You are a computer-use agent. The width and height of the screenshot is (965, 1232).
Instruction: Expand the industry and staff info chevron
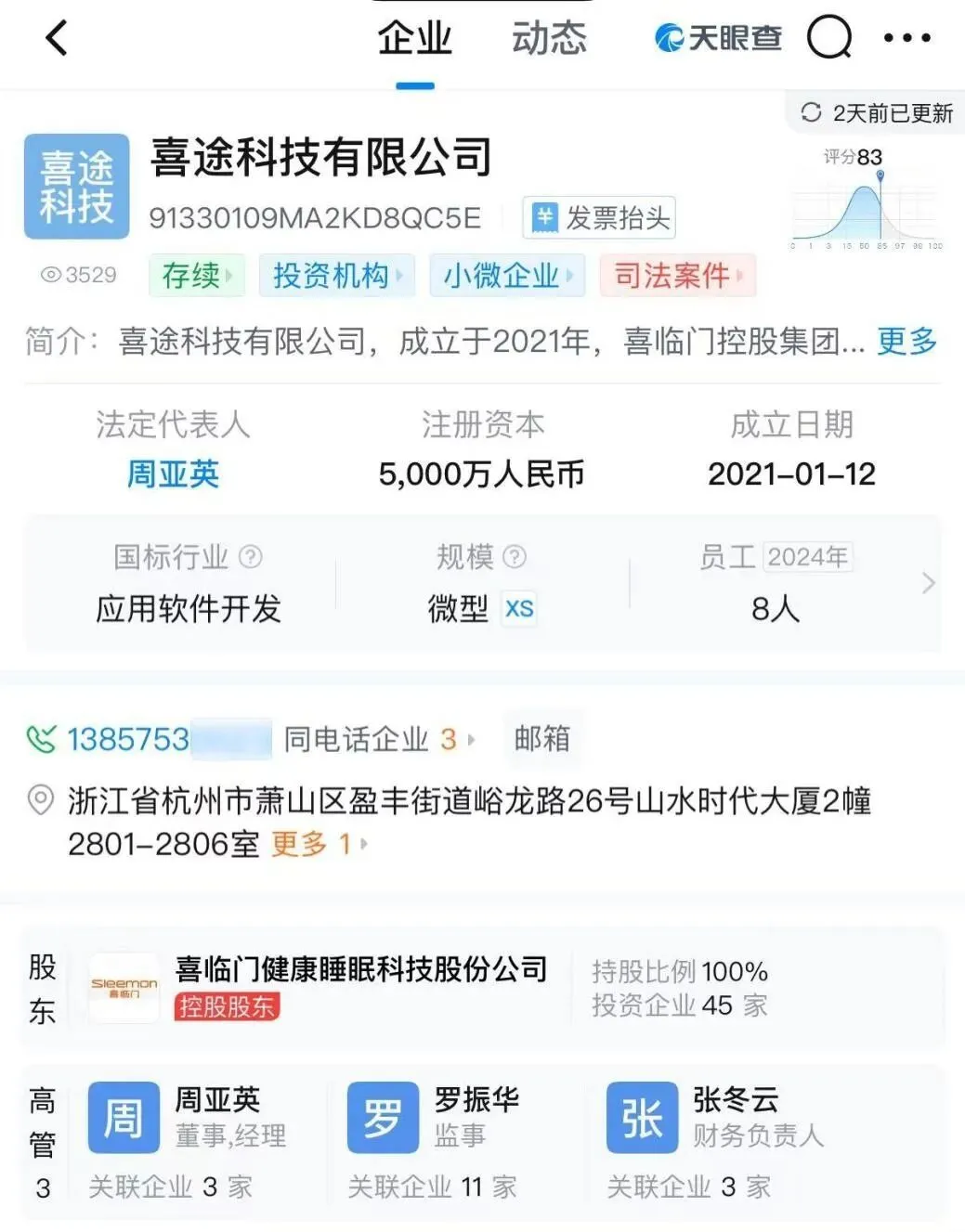point(927,584)
